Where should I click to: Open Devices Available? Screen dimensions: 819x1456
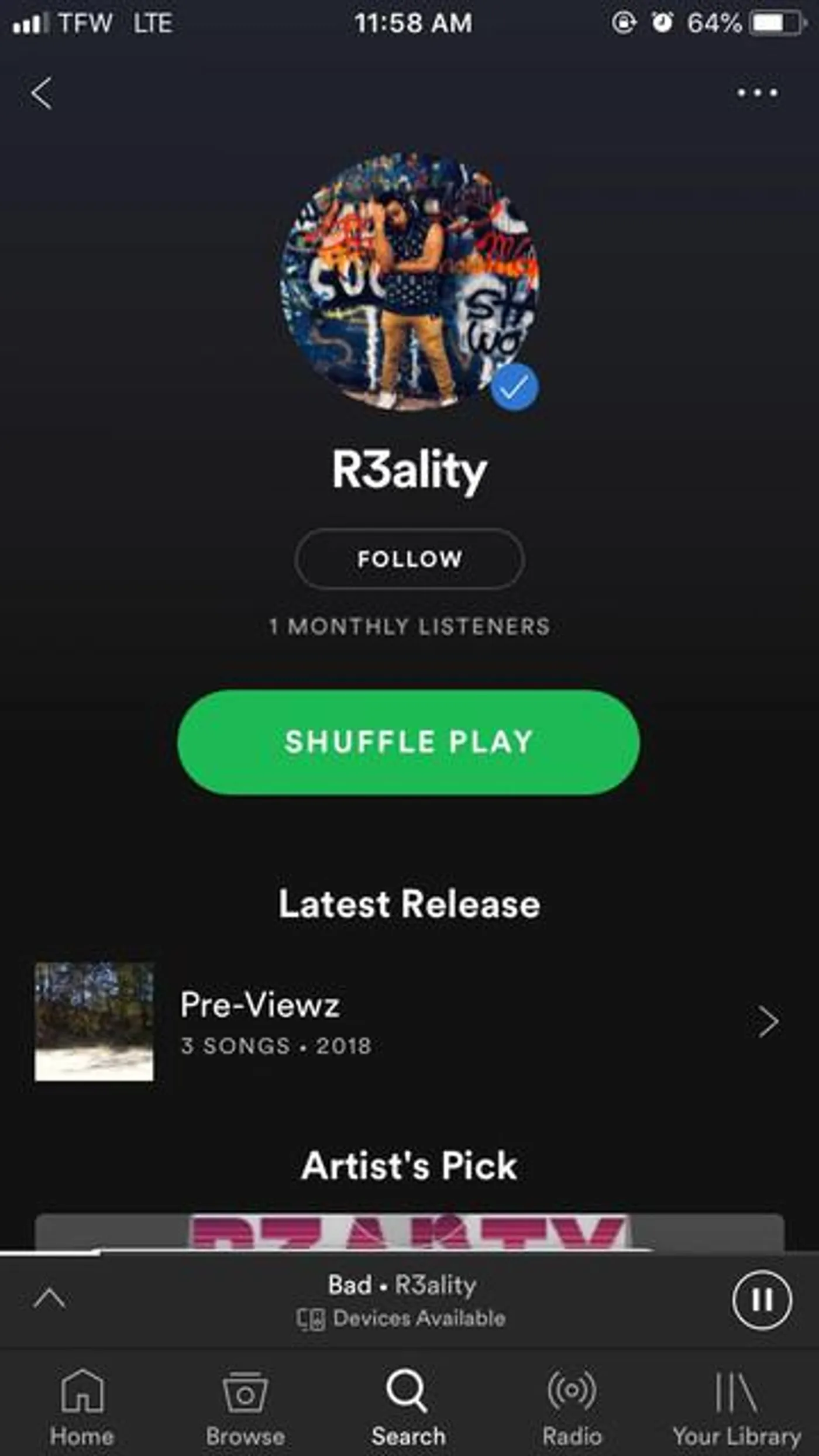coord(402,1319)
